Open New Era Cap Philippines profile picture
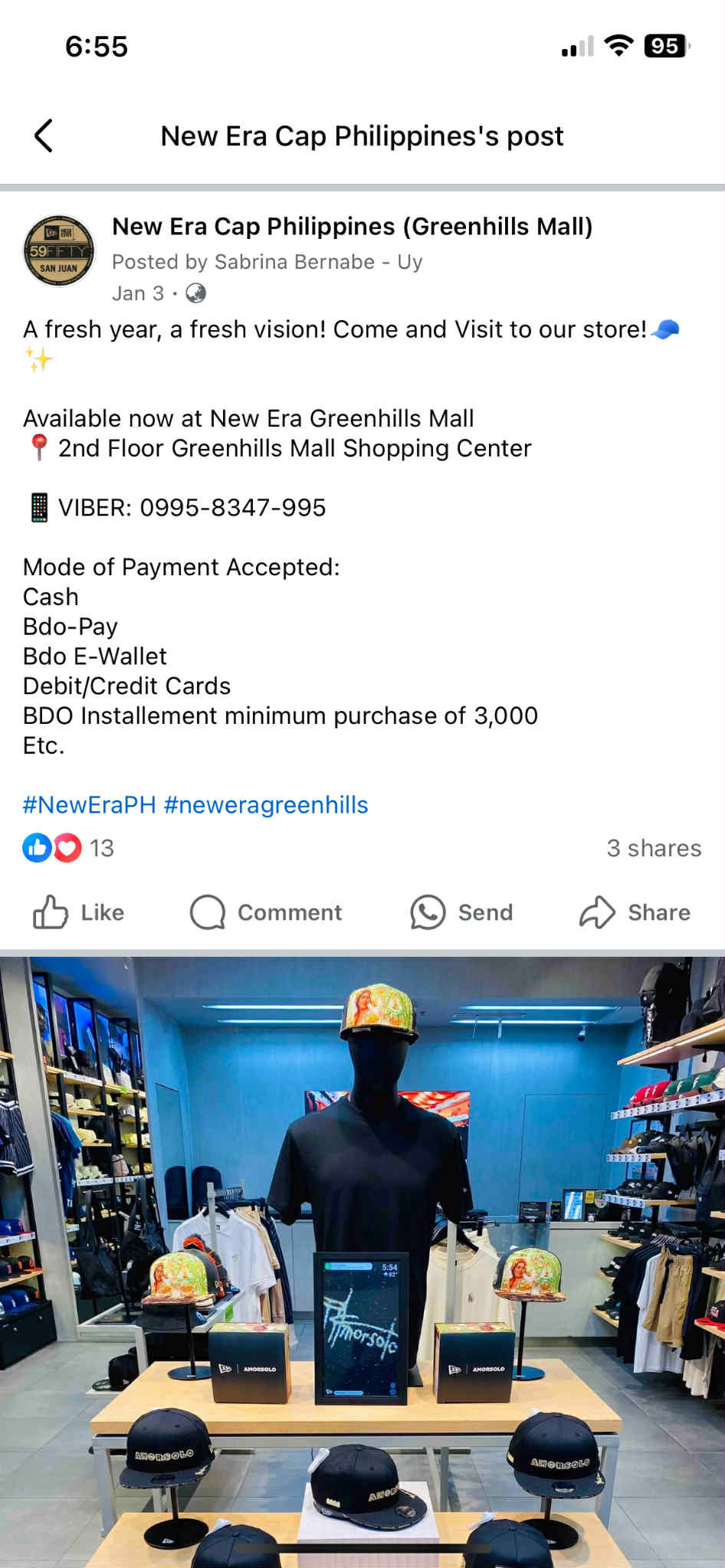The width and height of the screenshot is (725, 1568). click(59, 251)
